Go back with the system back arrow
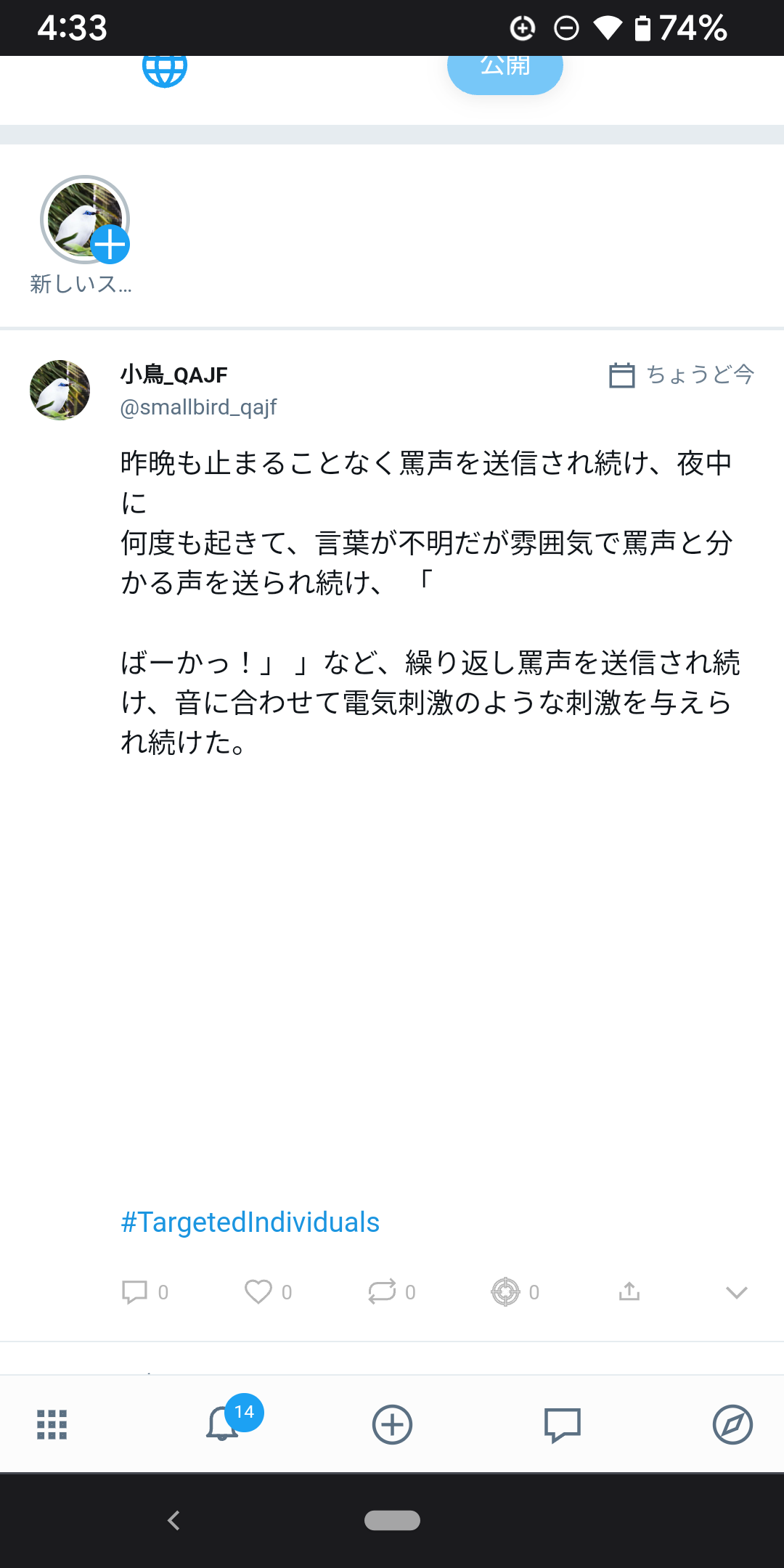Image resolution: width=784 pixels, height=1568 pixels. click(173, 1520)
